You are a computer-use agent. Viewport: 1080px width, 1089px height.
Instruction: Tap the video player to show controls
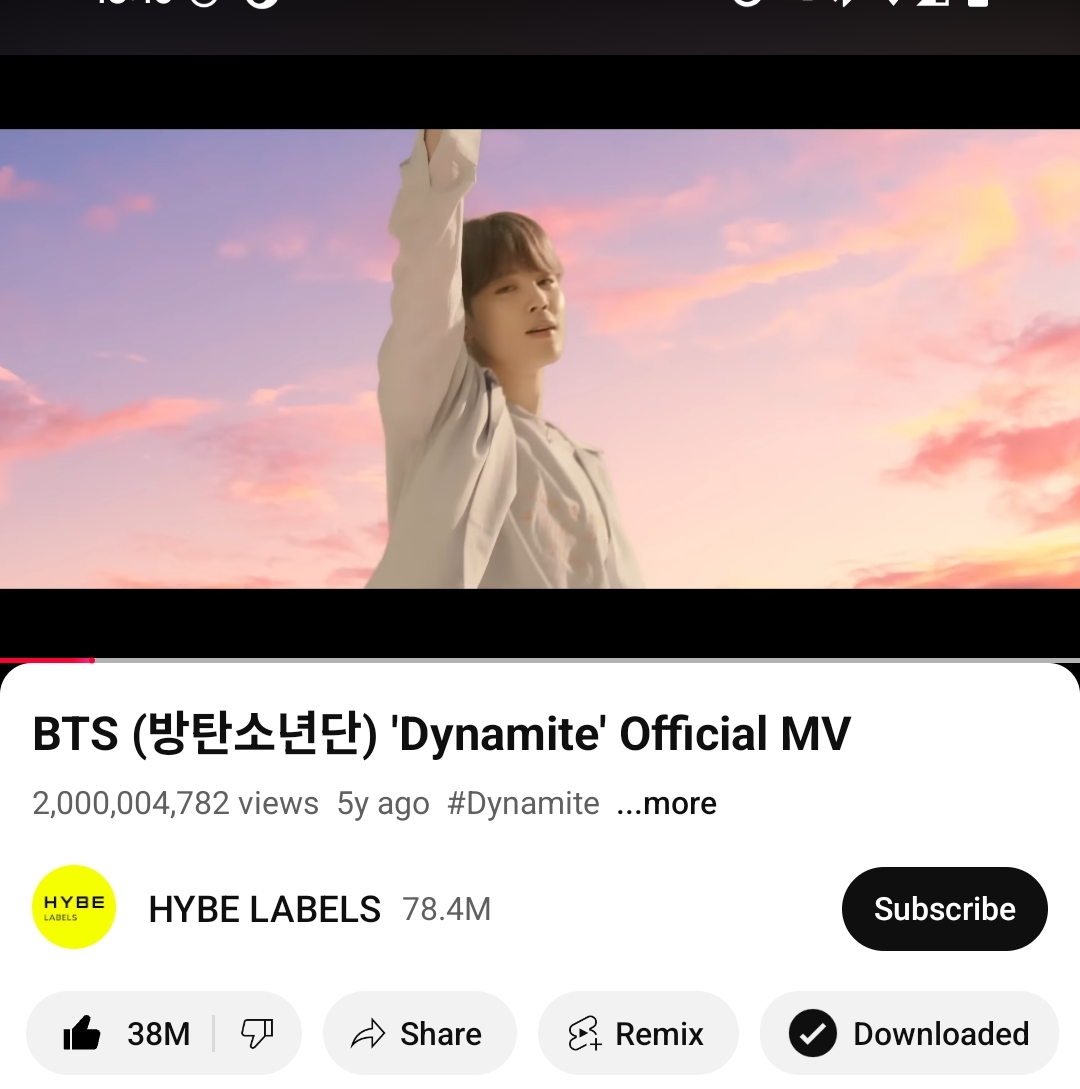coord(540,358)
